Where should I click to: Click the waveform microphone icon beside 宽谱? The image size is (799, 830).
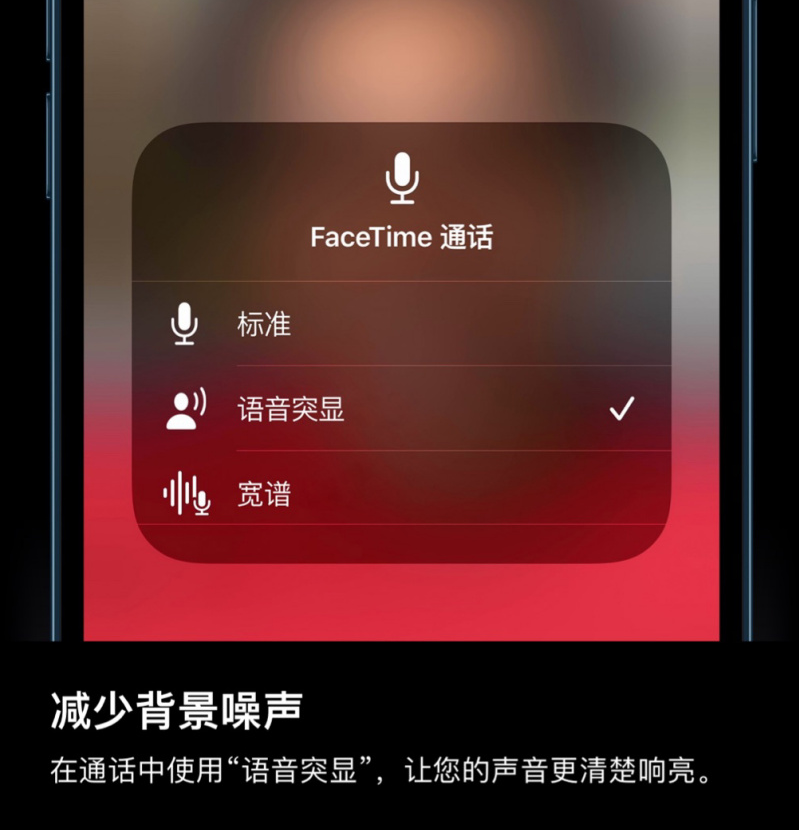pyautogui.click(x=183, y=492)
